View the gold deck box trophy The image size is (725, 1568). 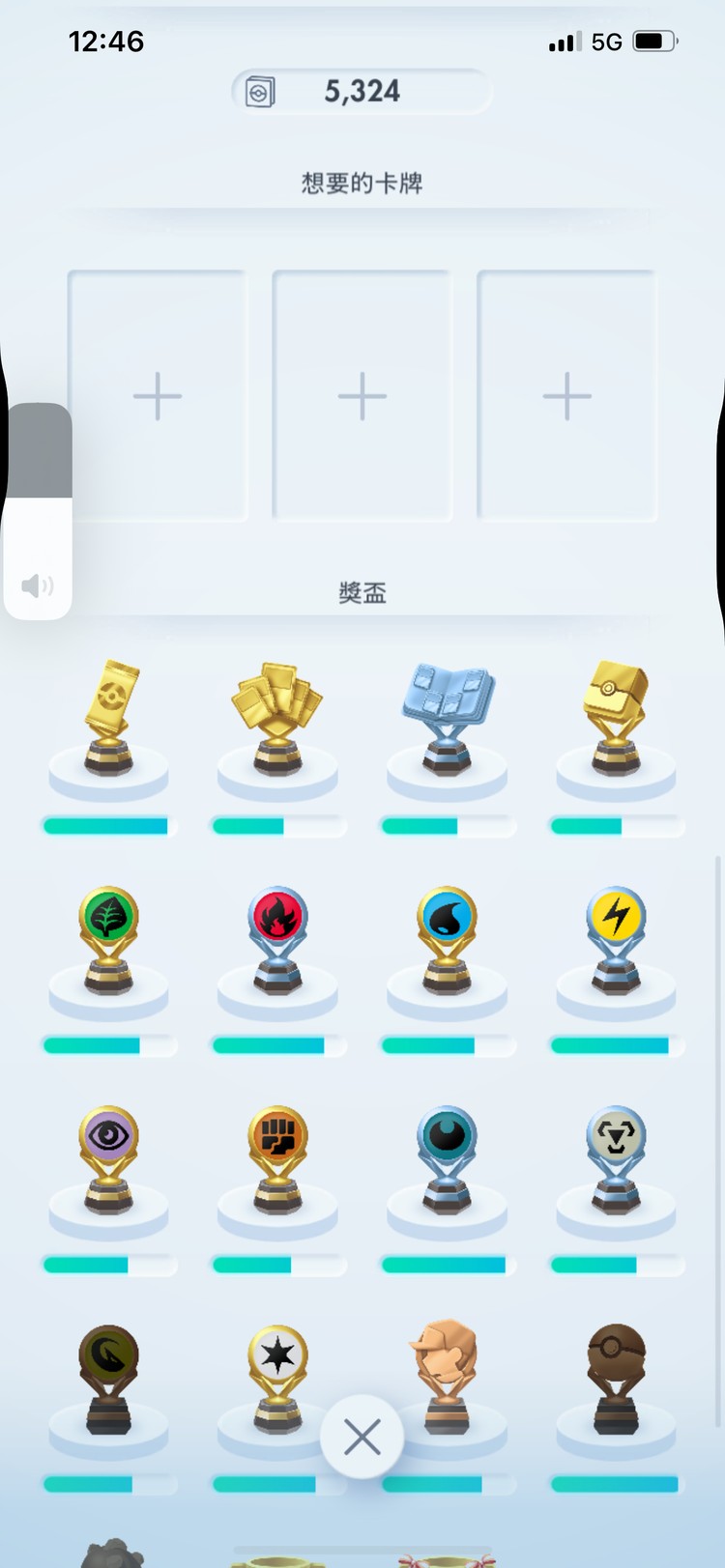tap(616, 720)
